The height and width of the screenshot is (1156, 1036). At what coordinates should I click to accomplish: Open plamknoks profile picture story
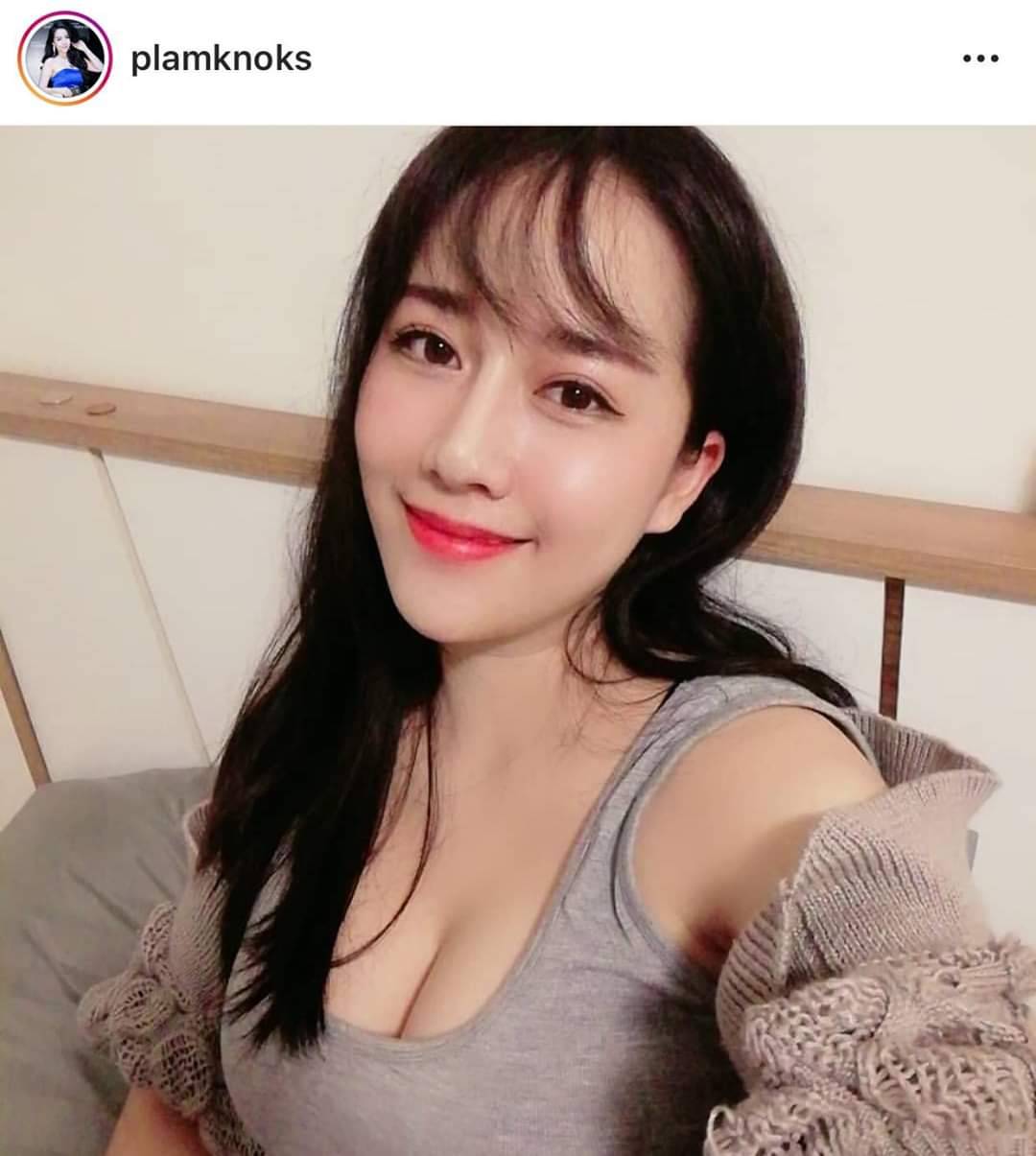click(64, 59)
